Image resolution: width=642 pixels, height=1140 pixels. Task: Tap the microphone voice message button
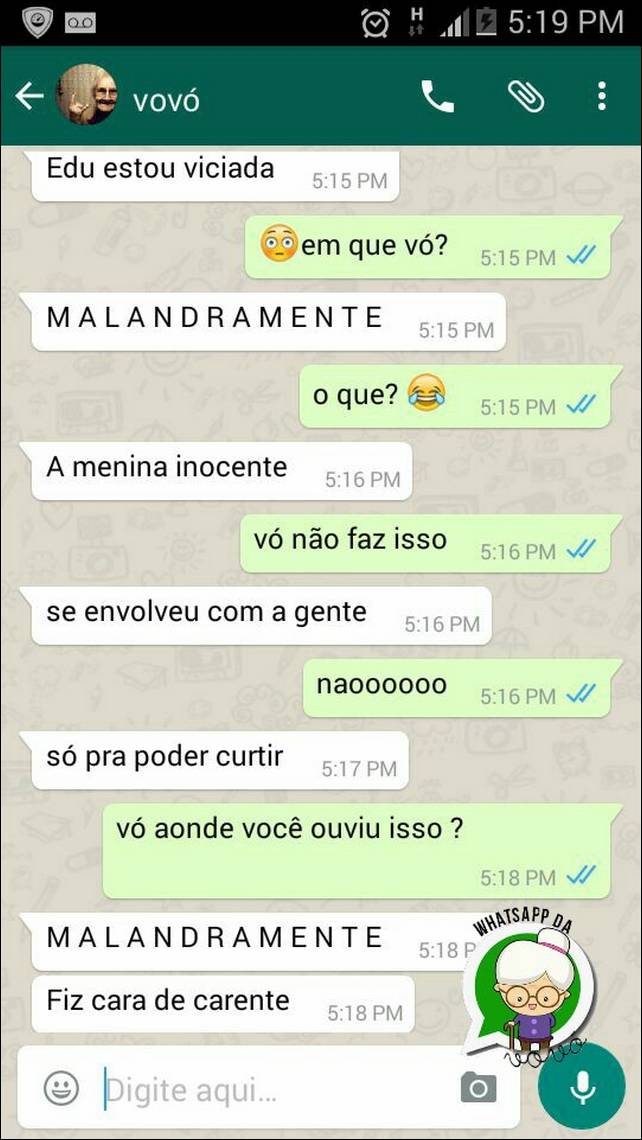point(582,1088)
